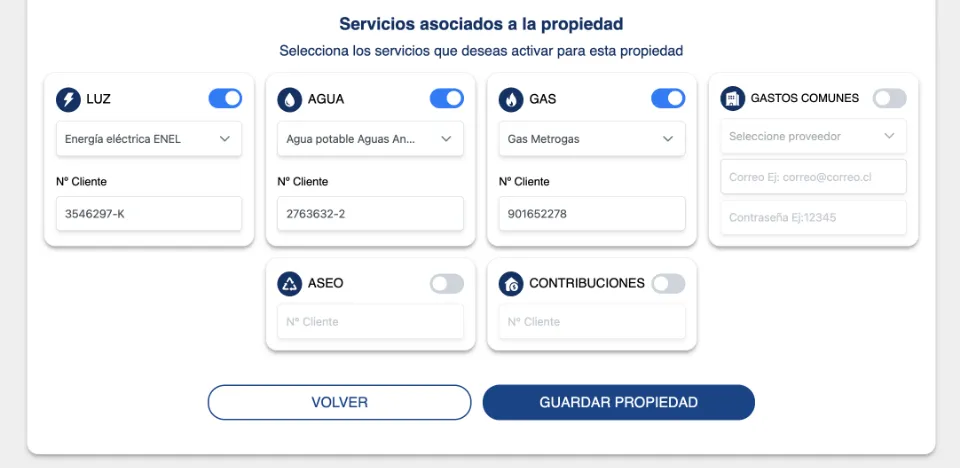The width and height of the screenshot is (960, 469).
Task: Expand the Energía eléctrica ENEL dropdown
Action: pos(148,139)
